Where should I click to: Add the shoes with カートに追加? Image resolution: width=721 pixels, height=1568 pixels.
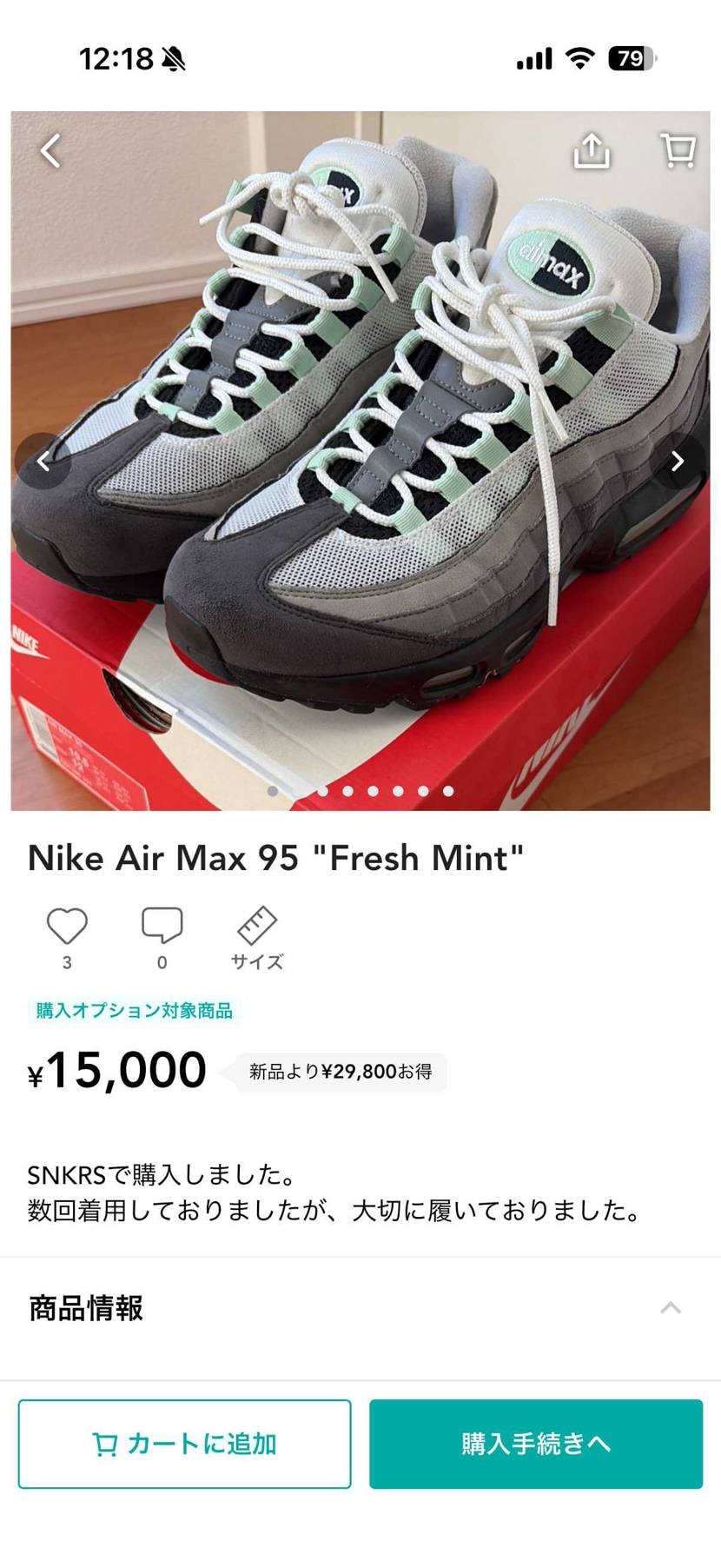click(185, 1443)
